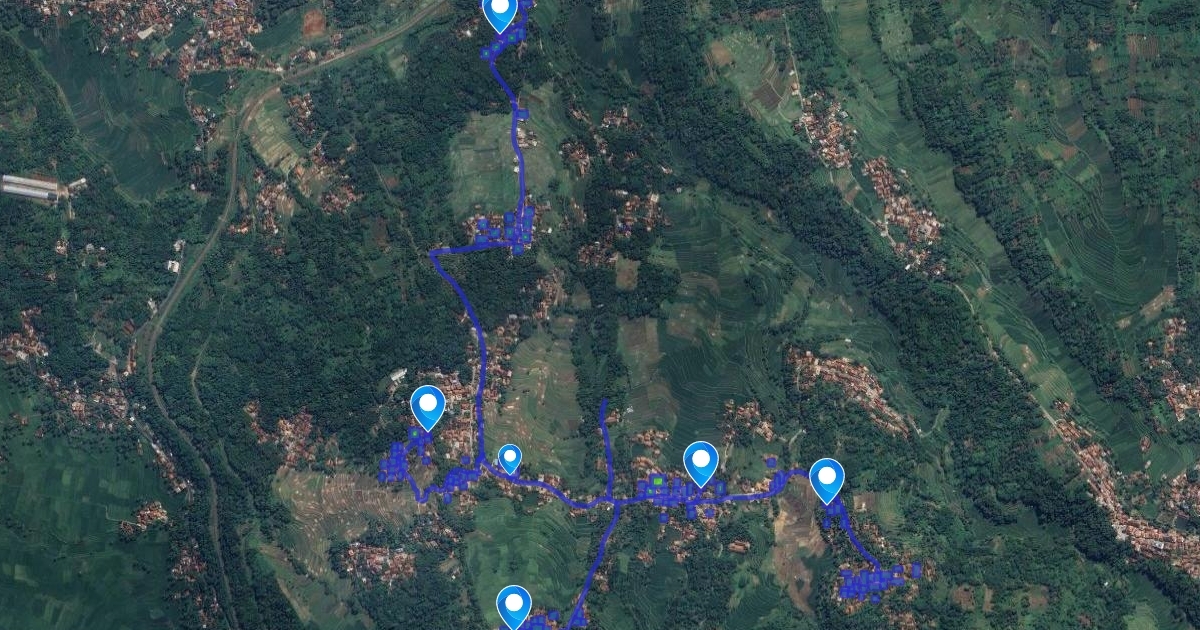Open the pin at the route's southern end
The height and width of the screenshot is (630, 1200).
514,604
